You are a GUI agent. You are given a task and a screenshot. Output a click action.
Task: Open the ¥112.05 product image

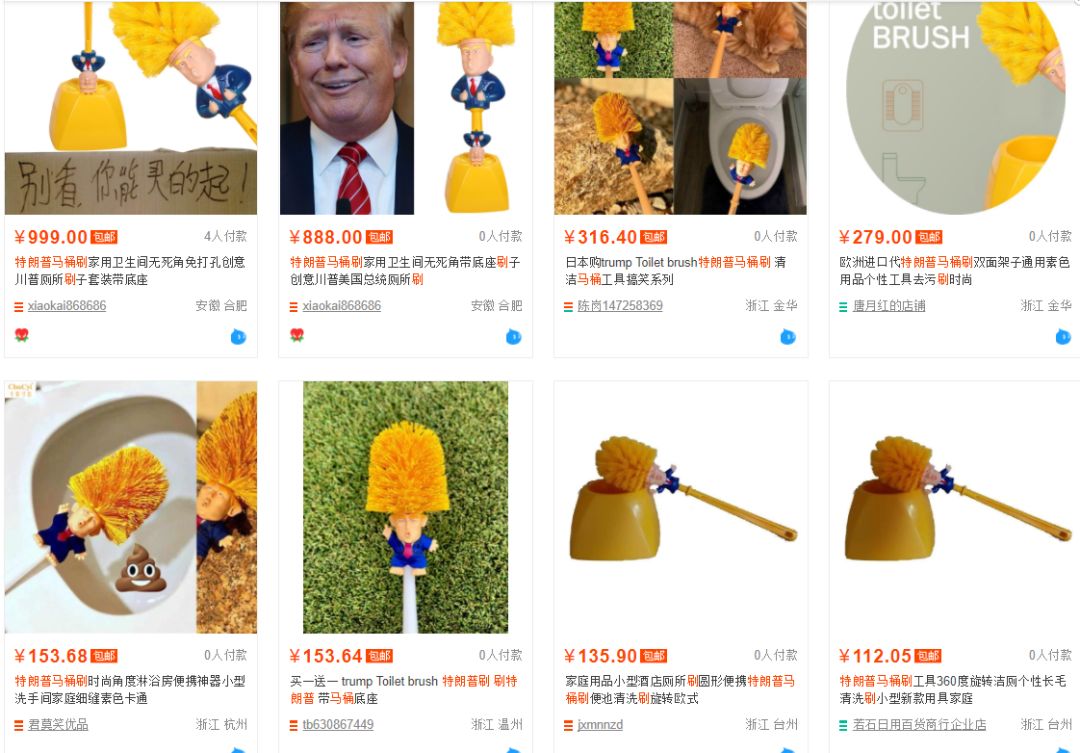[955, 507]
